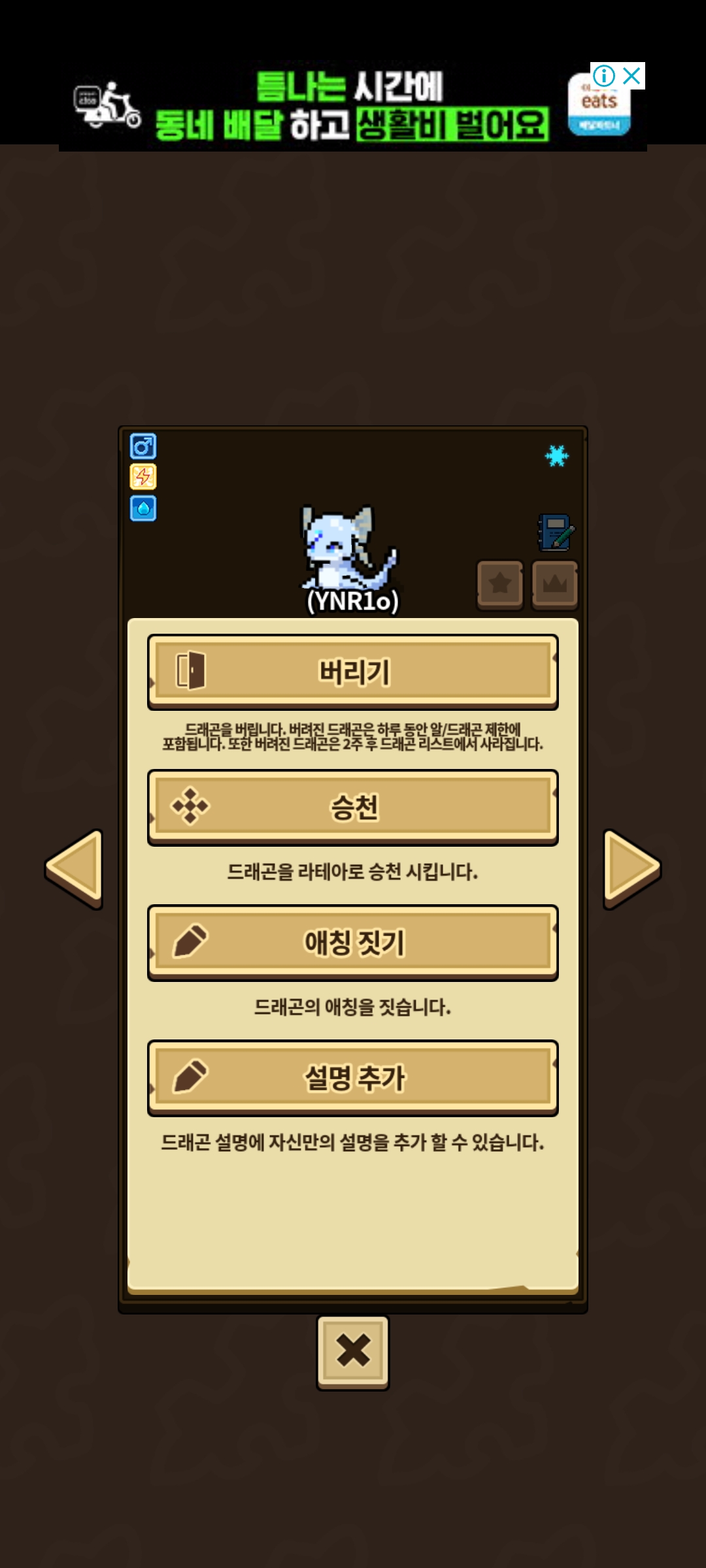Close the dragon panel with the X button
The height and width of the screenshot is (1568, 706).
353,1352
